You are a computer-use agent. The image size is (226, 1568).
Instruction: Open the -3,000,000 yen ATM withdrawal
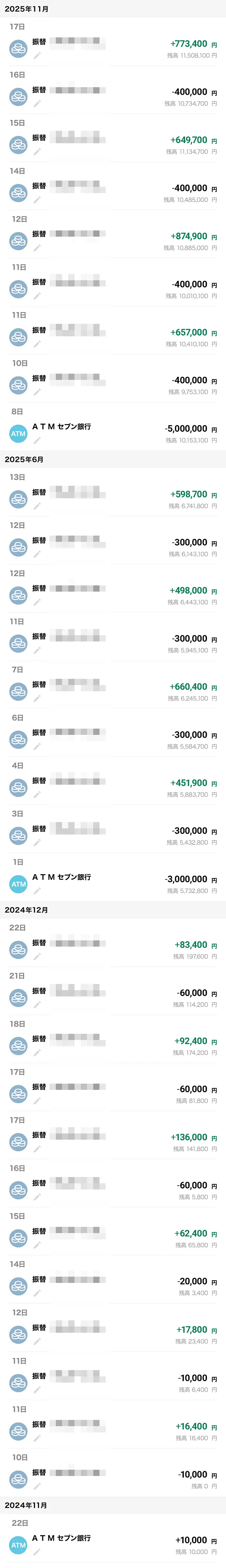tap(113, 884)
